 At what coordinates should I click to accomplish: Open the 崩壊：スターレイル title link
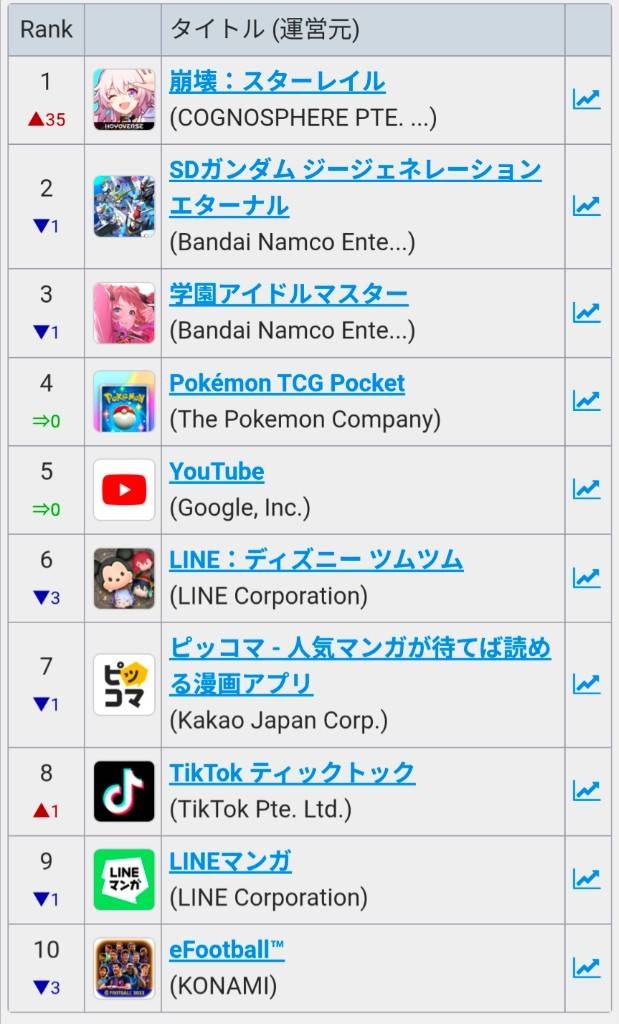tap(277, 82)
